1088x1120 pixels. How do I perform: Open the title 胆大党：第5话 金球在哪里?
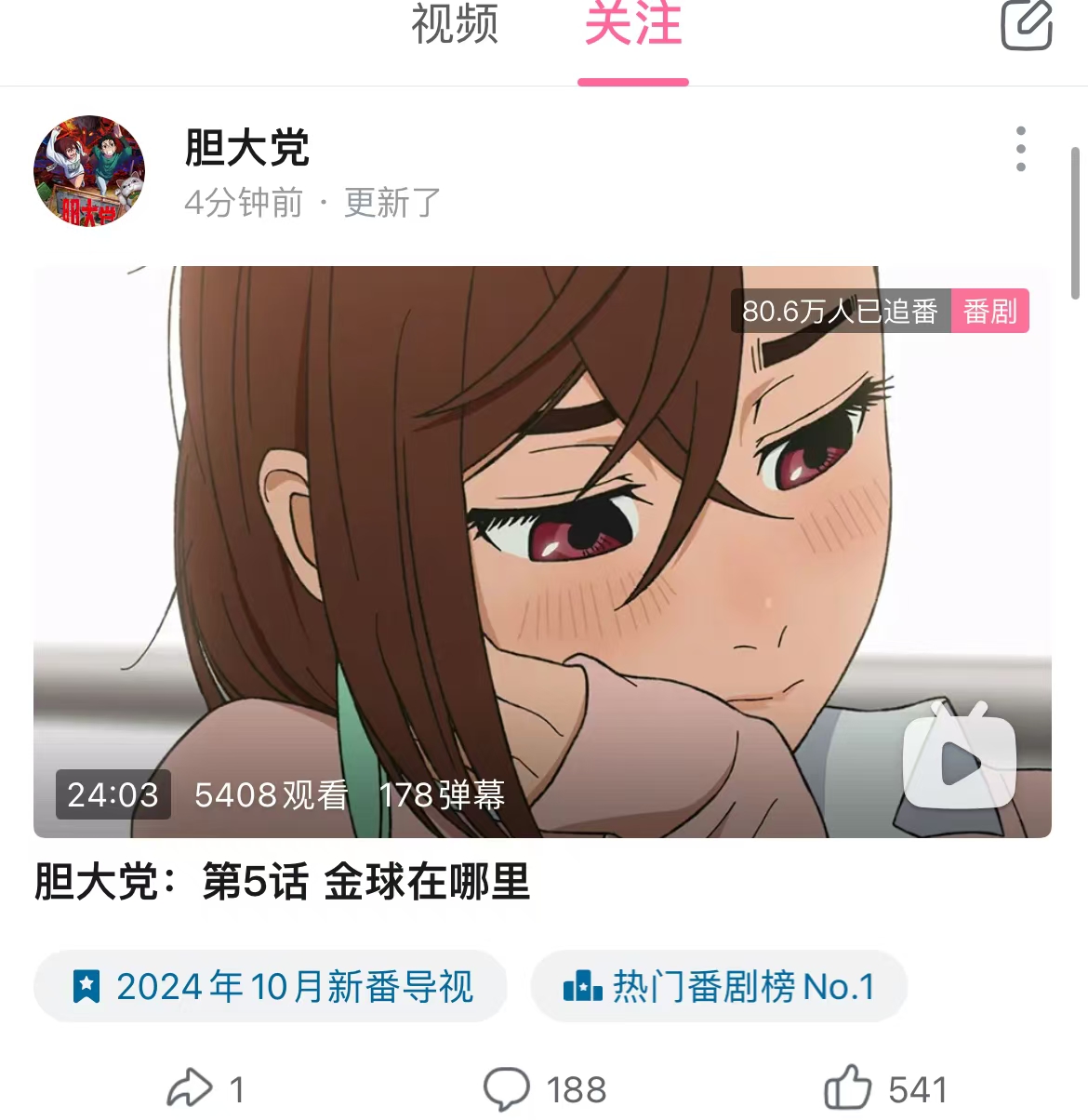(x=282, y=881)
